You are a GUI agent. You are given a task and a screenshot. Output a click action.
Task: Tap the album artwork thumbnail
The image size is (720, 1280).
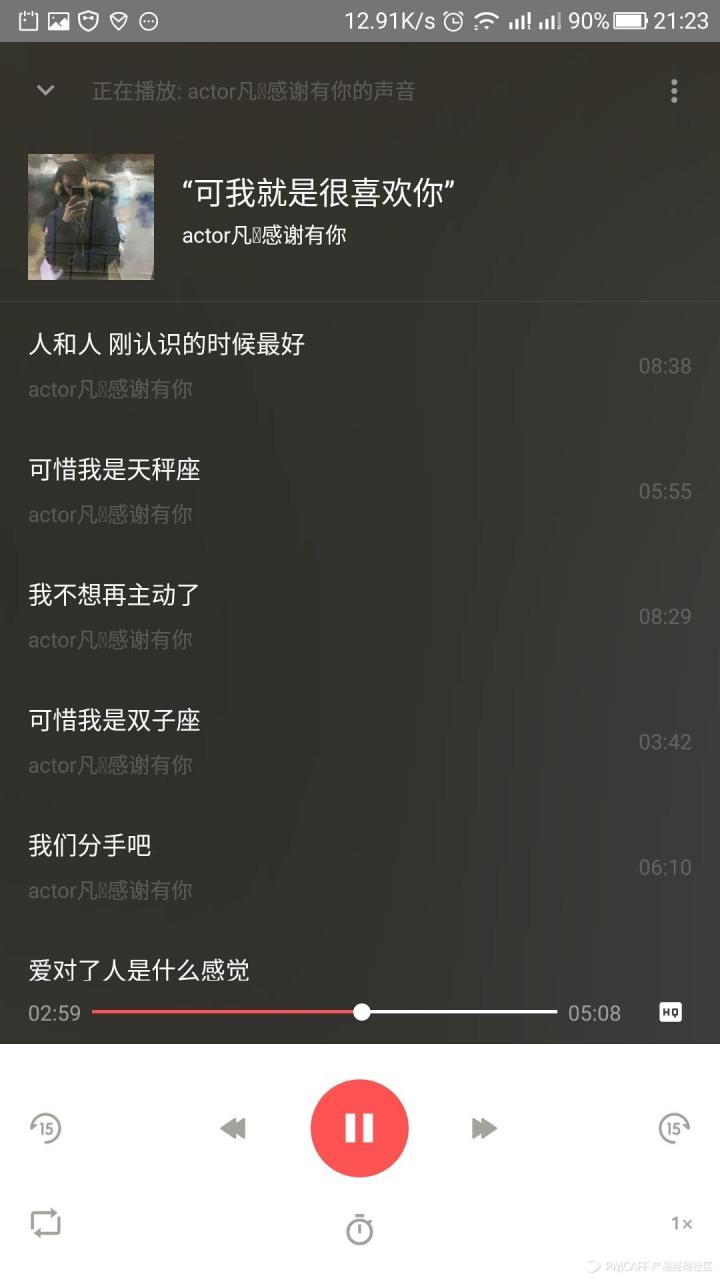coord(90,216)
